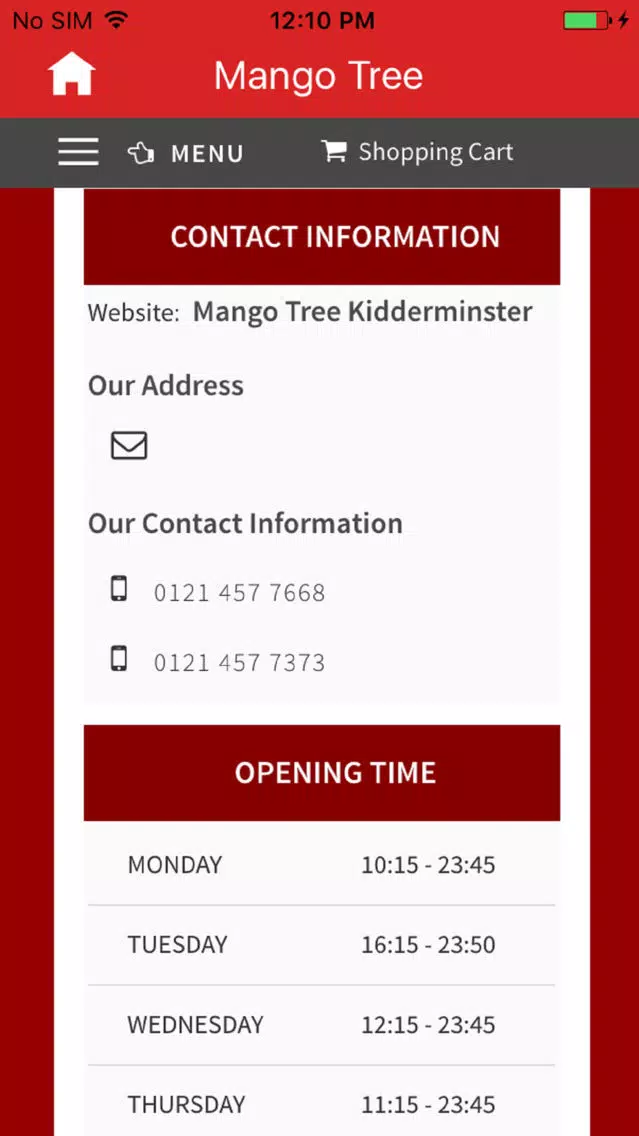Call phone number 0121 457 7668
This screenshot has width=639, height=1136.
click(239, 593)
